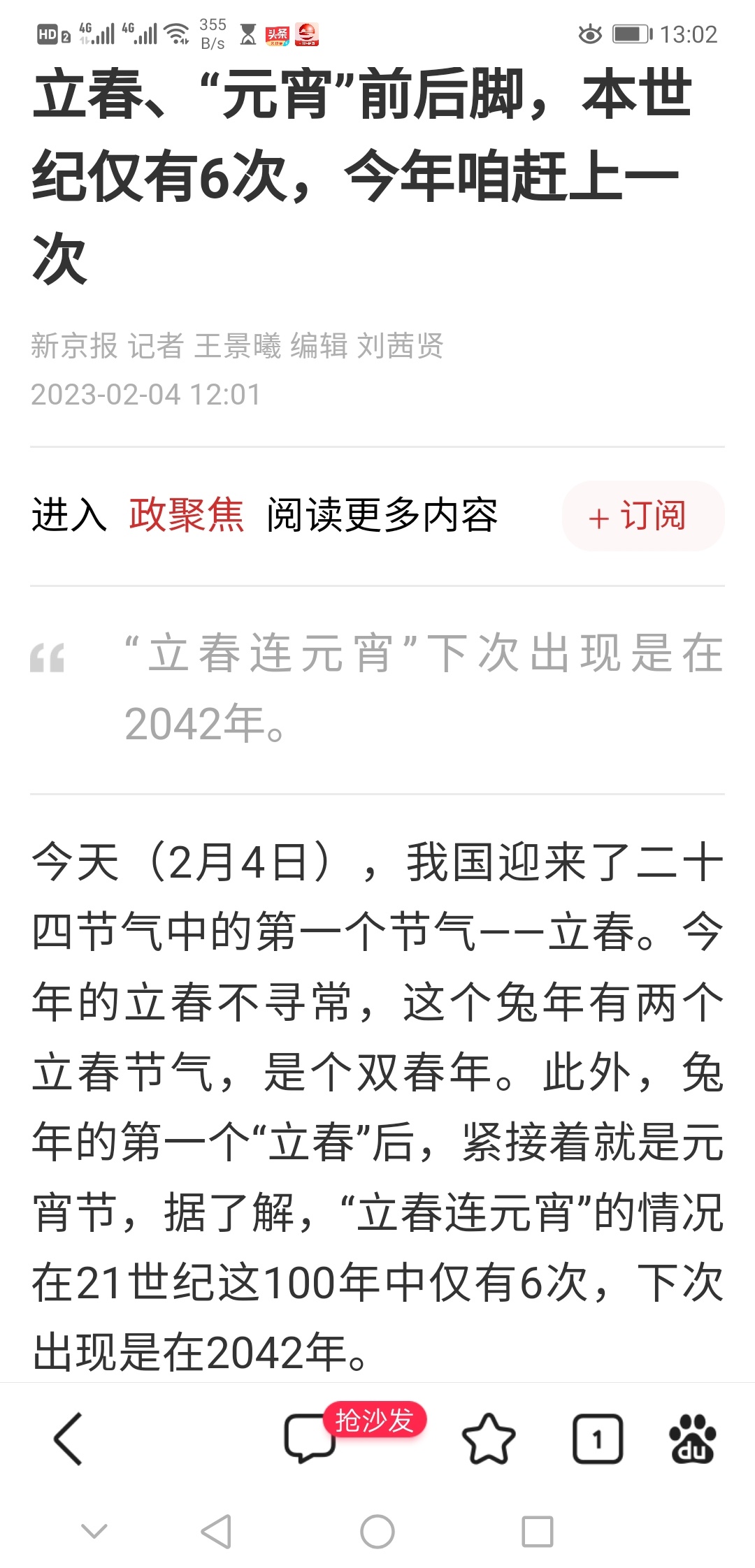The height and width of the screenshot is (1568, 755).
Task: Go back with the left arrow
Action: pos(69,1439)
